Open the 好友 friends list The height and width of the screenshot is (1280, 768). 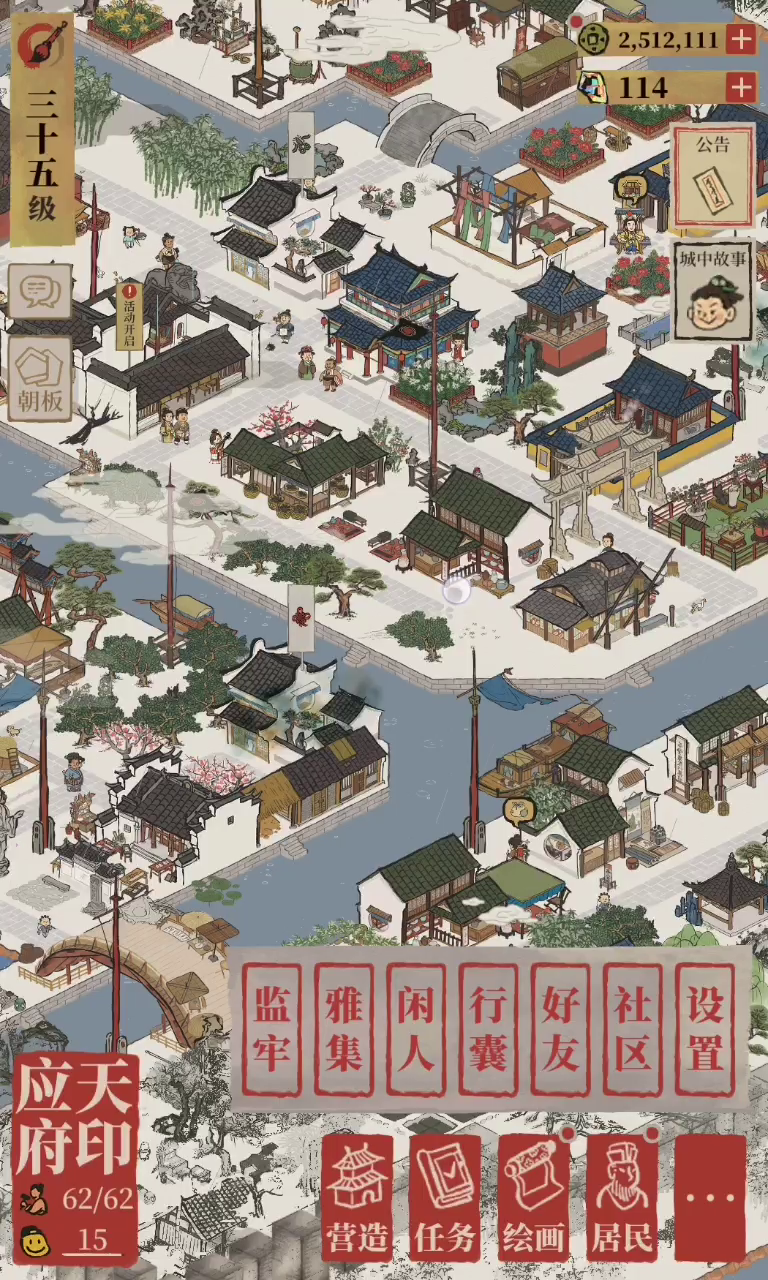pos(560,1029)
